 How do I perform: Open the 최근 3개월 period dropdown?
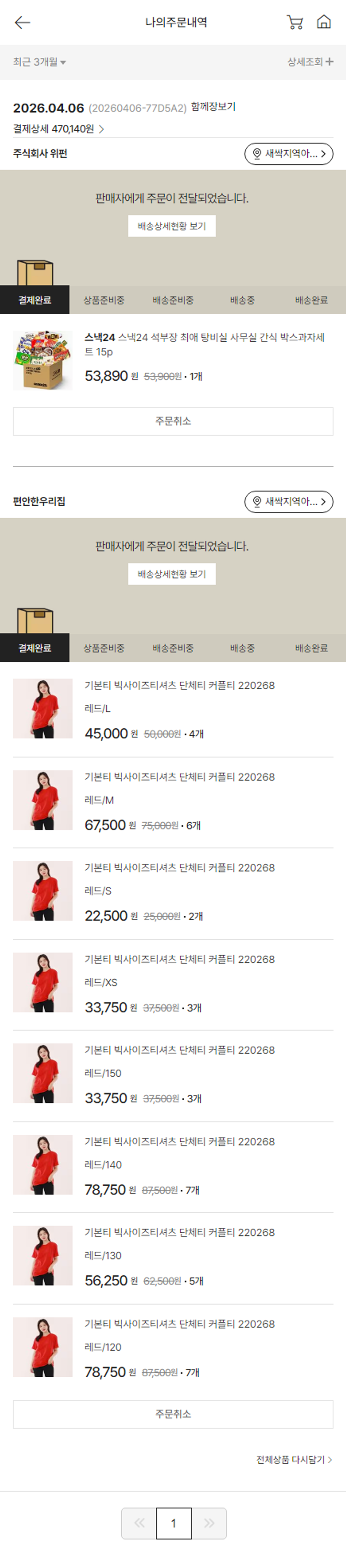(40, 62)
